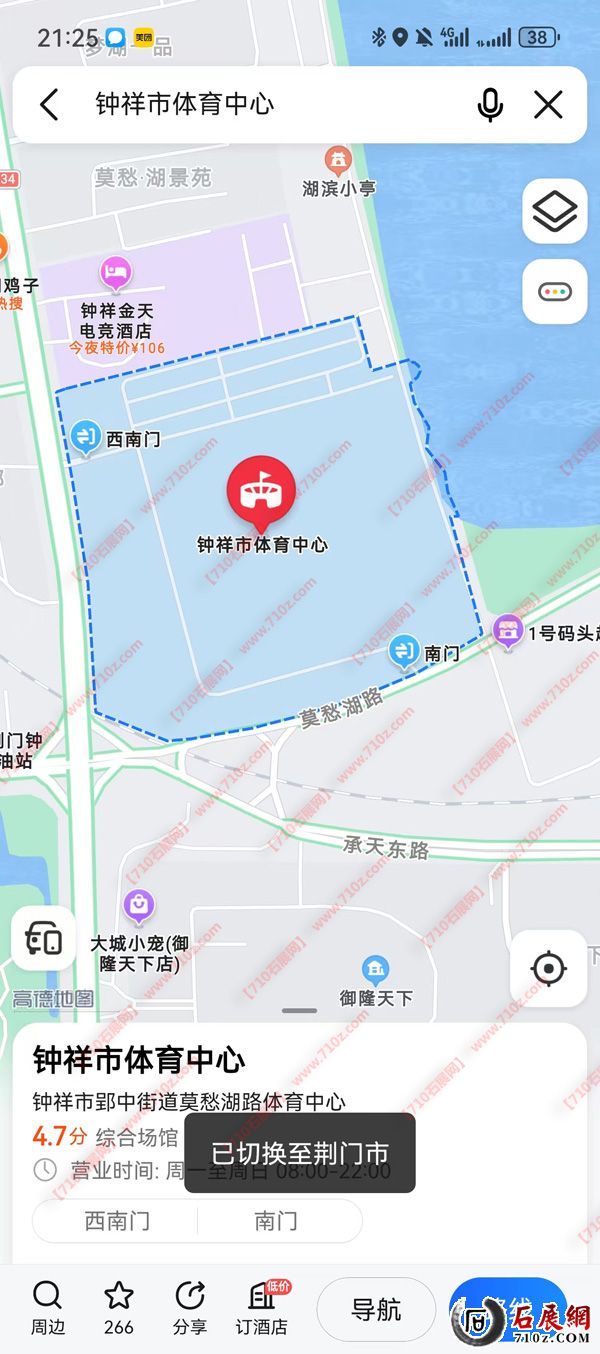
Task: Recenter map on my location
Action: point(548,968)
